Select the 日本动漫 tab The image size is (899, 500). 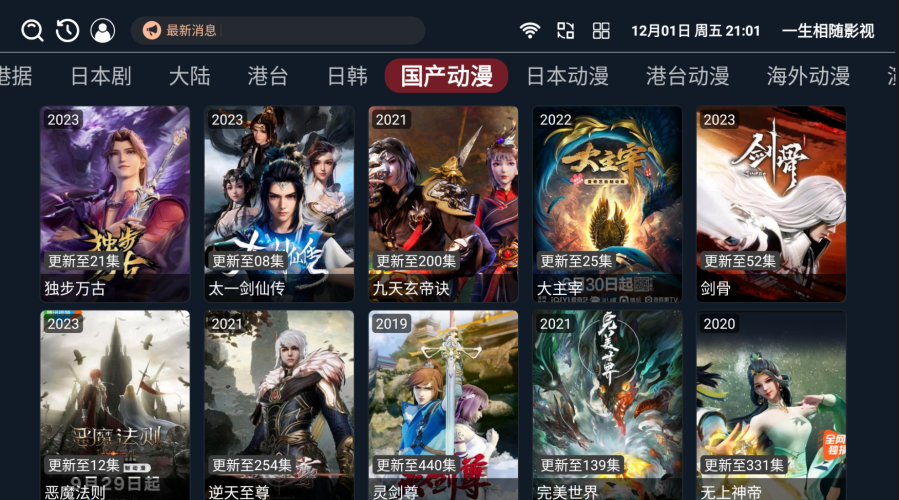point(567,76)
